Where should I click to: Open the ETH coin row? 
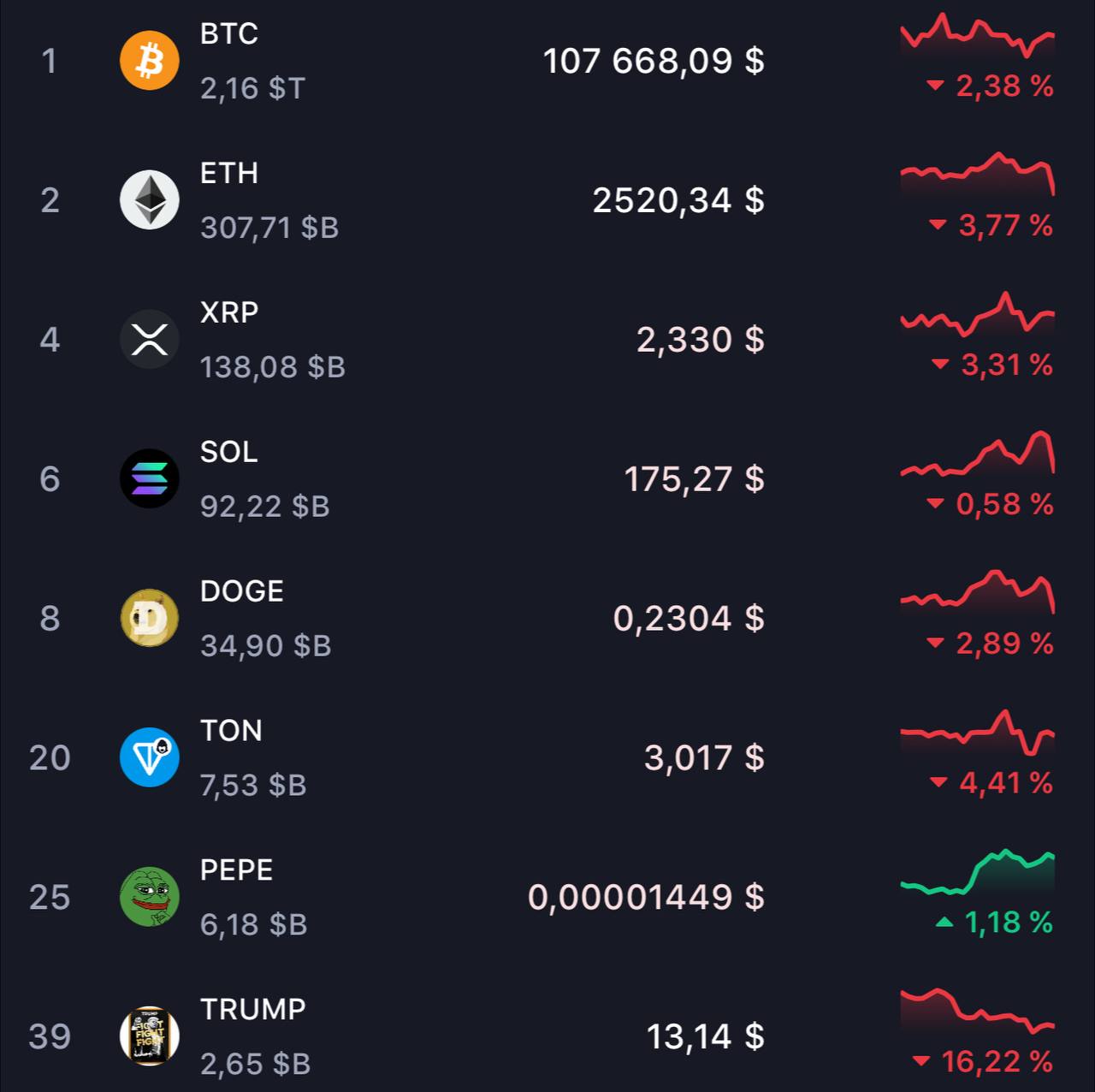pos(547,200)
